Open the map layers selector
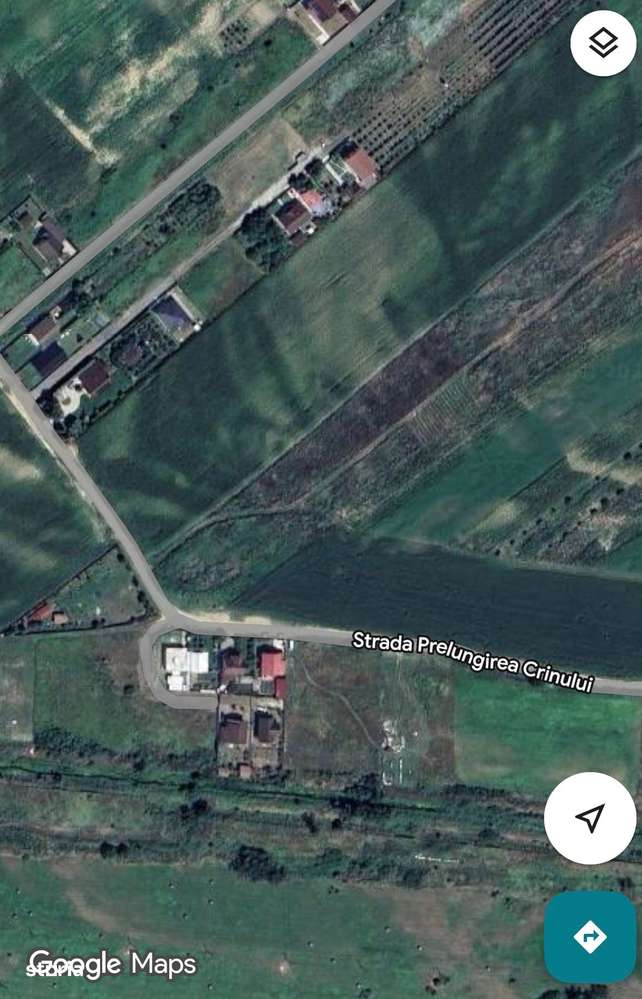 [x=603, y=43]
